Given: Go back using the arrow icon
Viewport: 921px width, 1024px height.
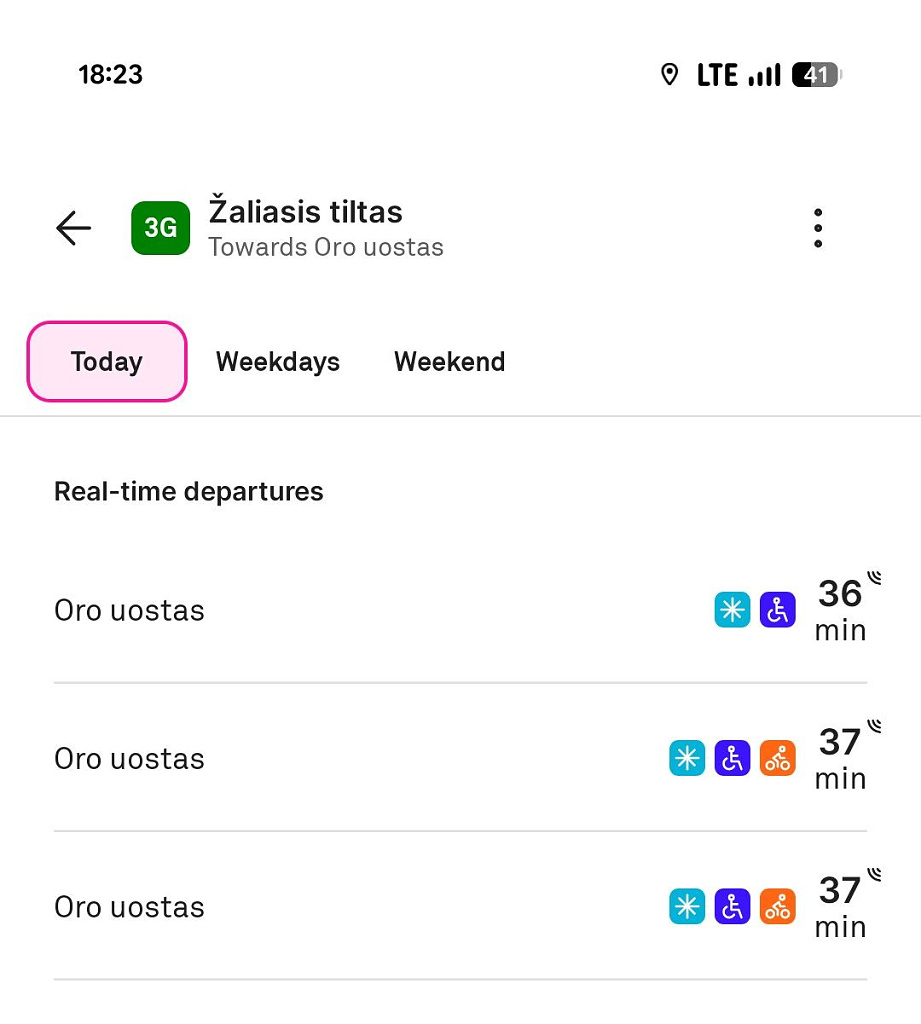Looking at the screenshot, I should [x=73, y=228].
